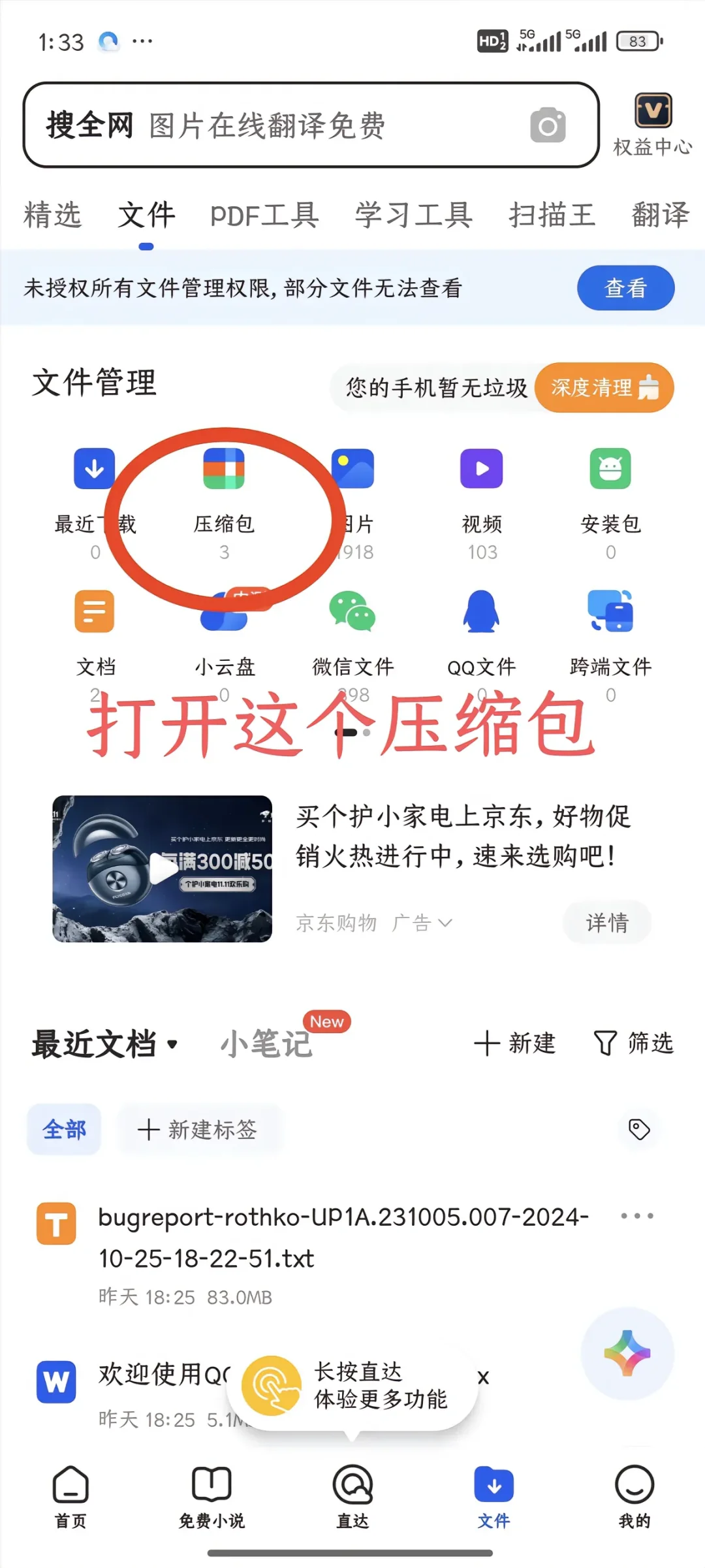The image size is (705, 1568).
Task: Open the QQ文件 category
Action: 481,614
